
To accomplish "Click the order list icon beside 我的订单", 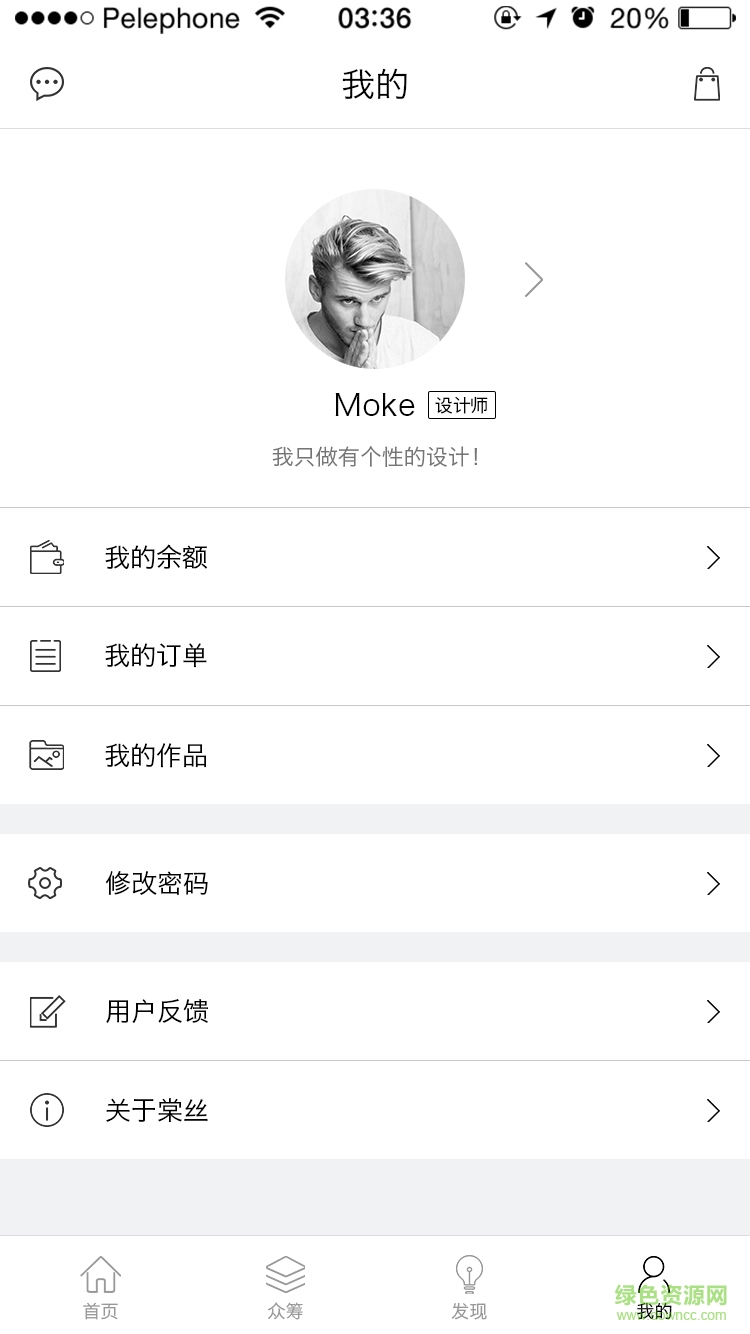I will (x=46, y=656).
